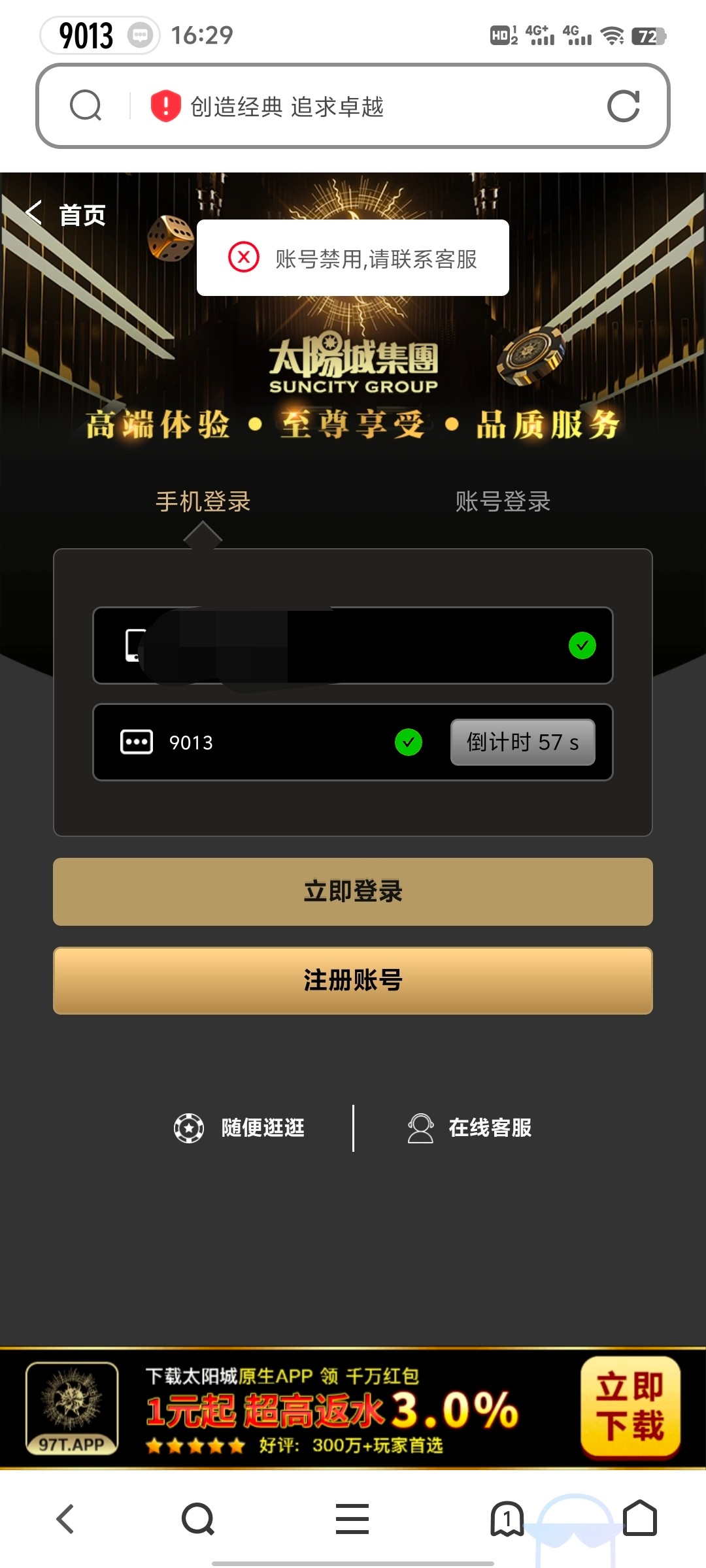The width and height of the screenshot is (706, 1568).
Task: Choose 随便逛逛 to browse freely
Action: click(241, 1128)
